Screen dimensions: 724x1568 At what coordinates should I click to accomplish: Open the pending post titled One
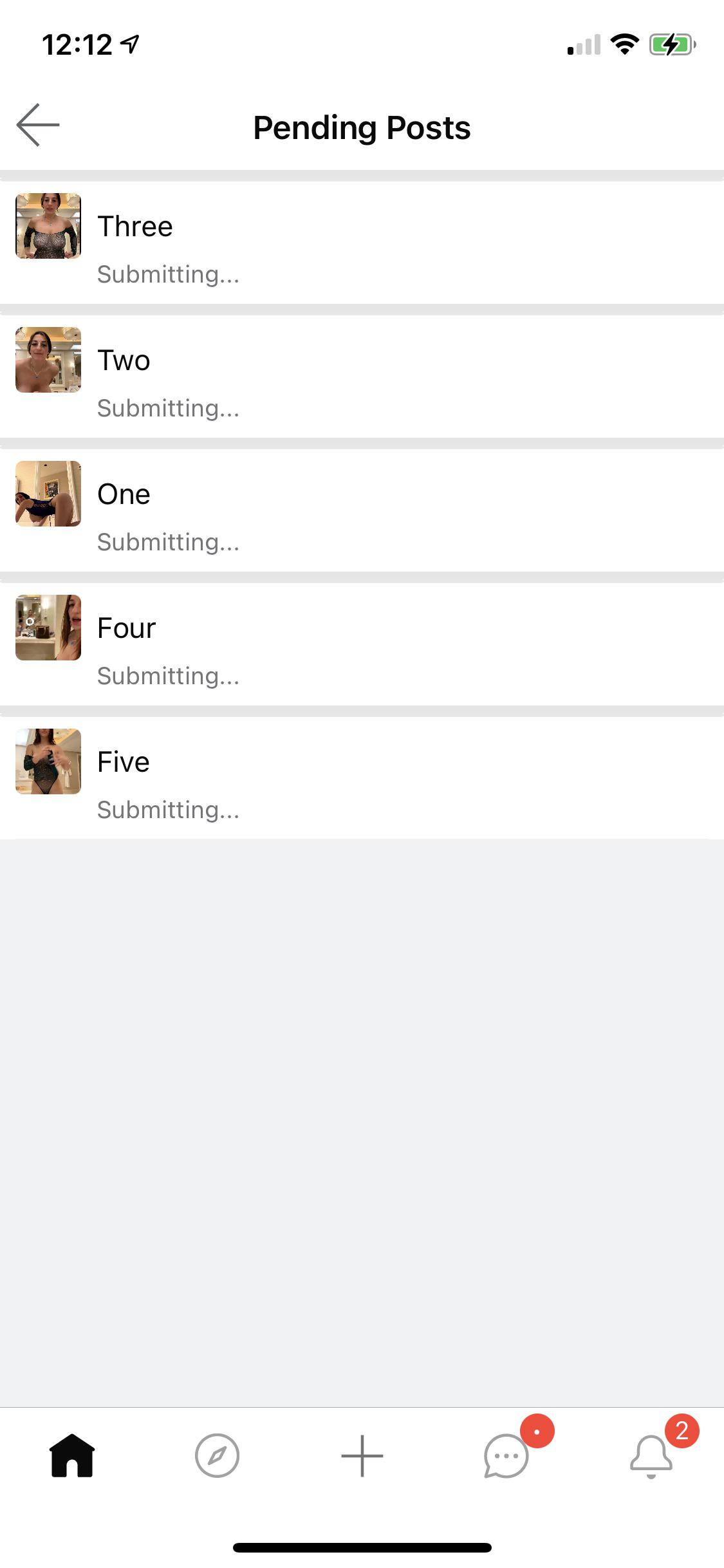[124, 494]
